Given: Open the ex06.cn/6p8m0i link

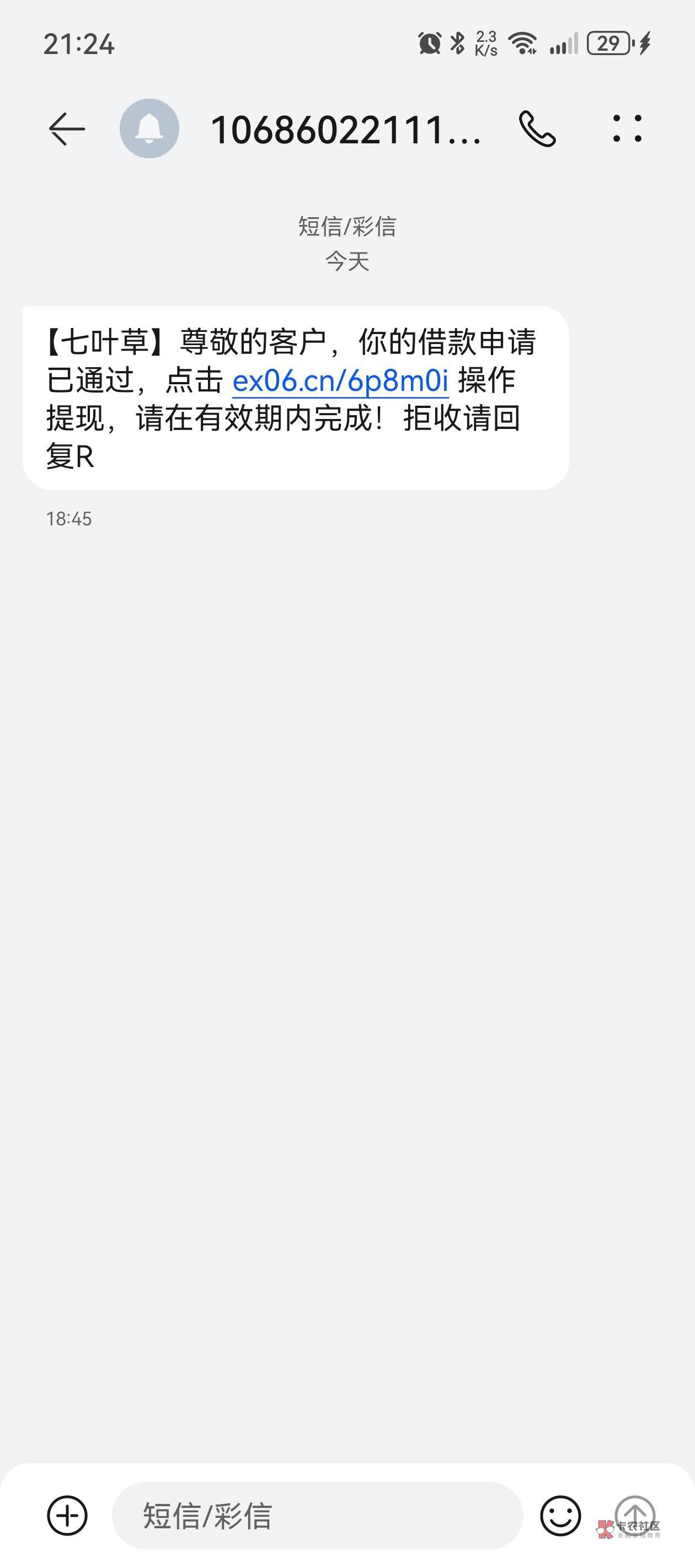Looking at the screenshot, I should pyautogui.click(x=340, y=381).
